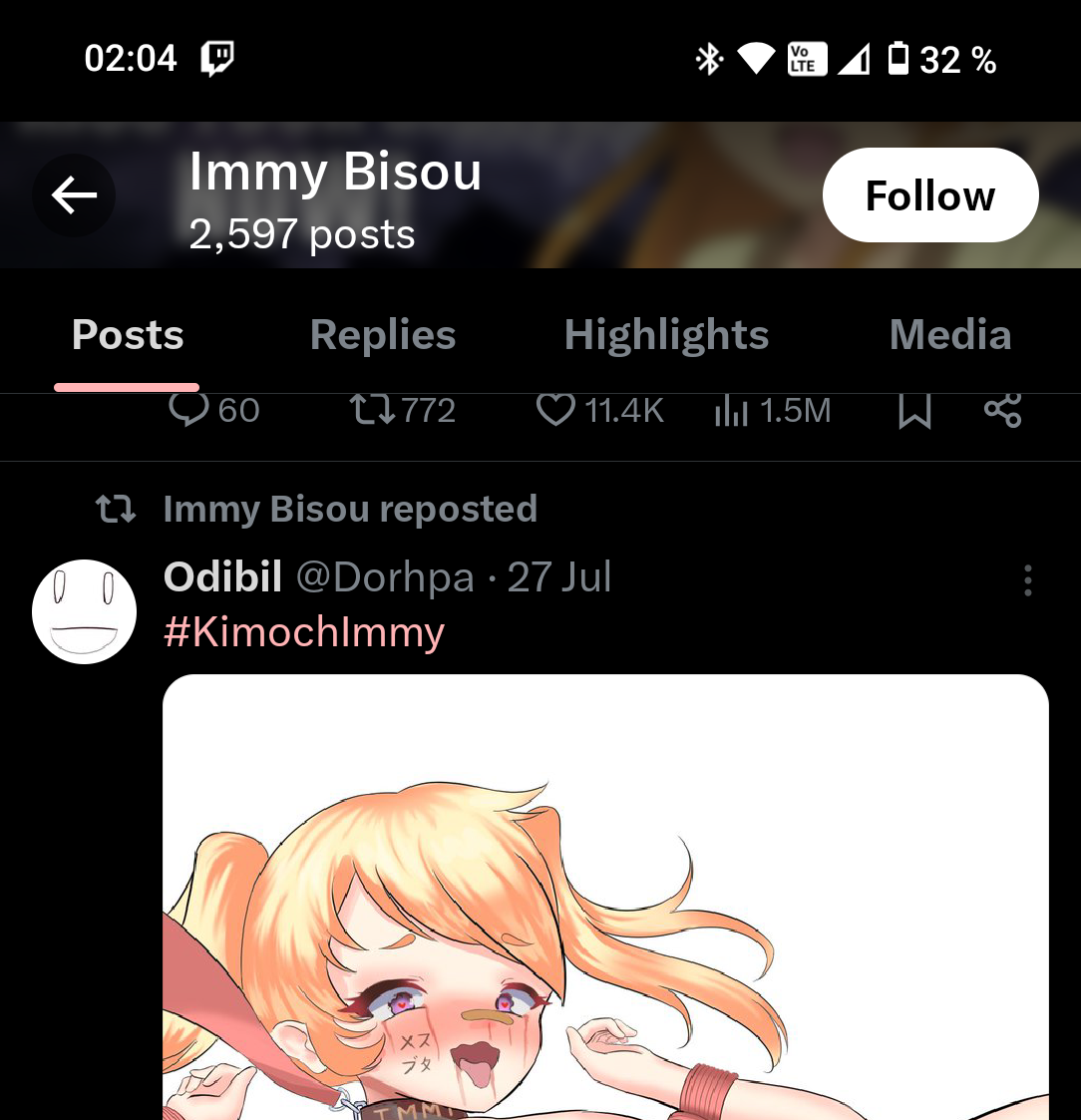The width and height of the screenshot is (1081, 1120).
Task: Open the image in Odibil's post
Action: [605, 898]
